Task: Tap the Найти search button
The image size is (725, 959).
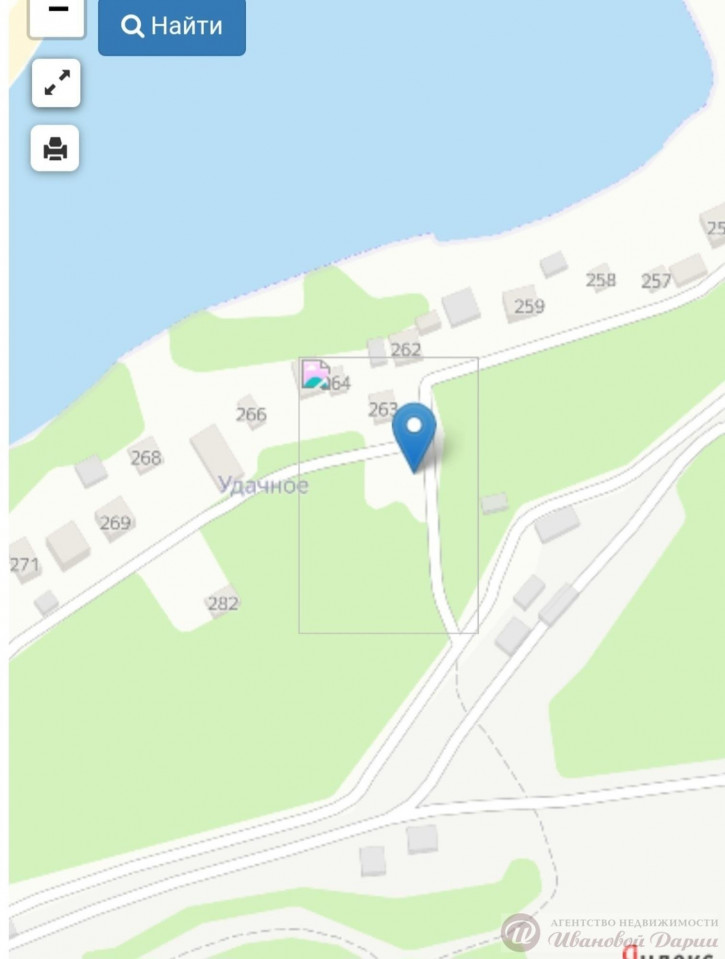Action: (172, 26)
